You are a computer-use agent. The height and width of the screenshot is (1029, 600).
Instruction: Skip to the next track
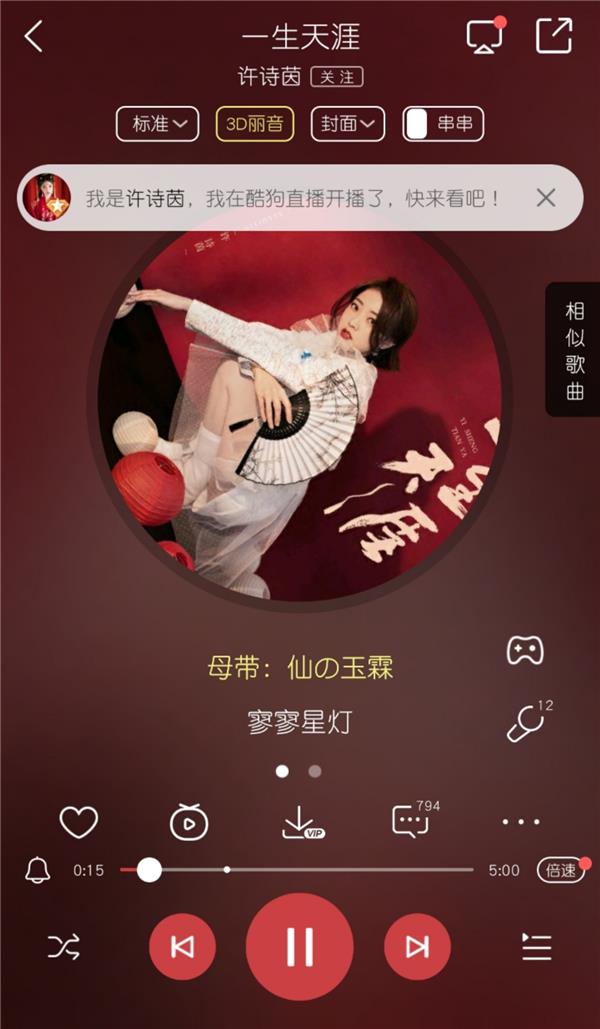tap(417, 946)
